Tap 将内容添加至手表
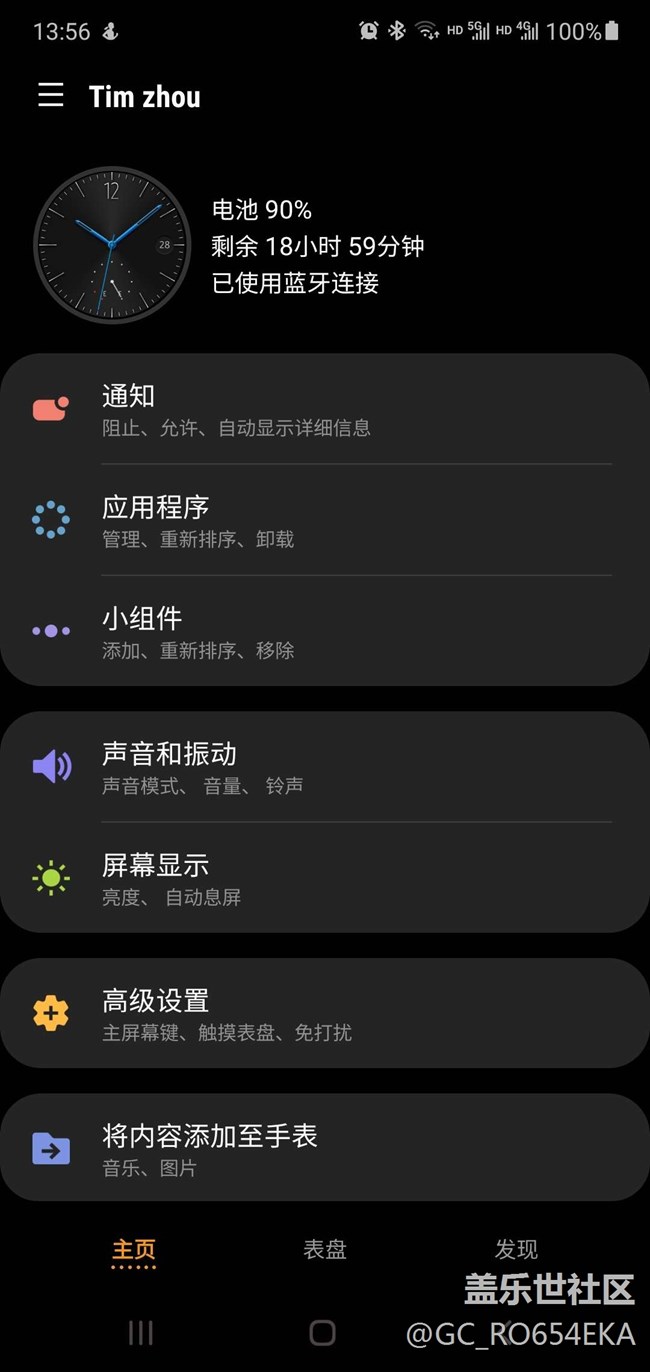Screen dimensions: 650x1372 point(324,1148)
